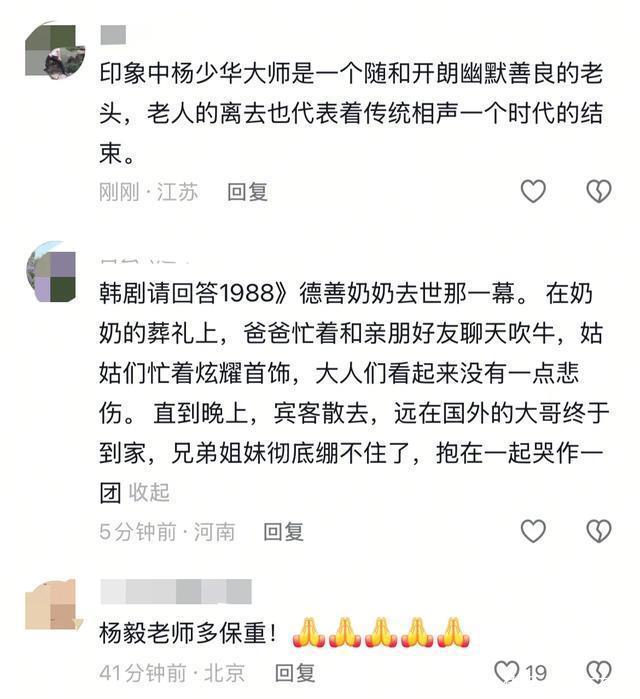Dislike the 河南 comment
The width and height of the screenshot is (640, 699).
598,531
